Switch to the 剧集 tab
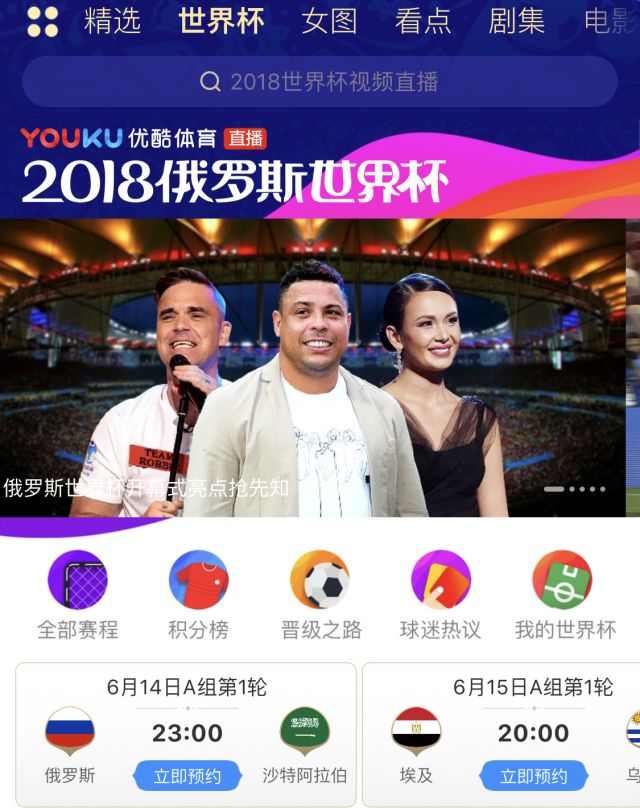 [516, 21]
